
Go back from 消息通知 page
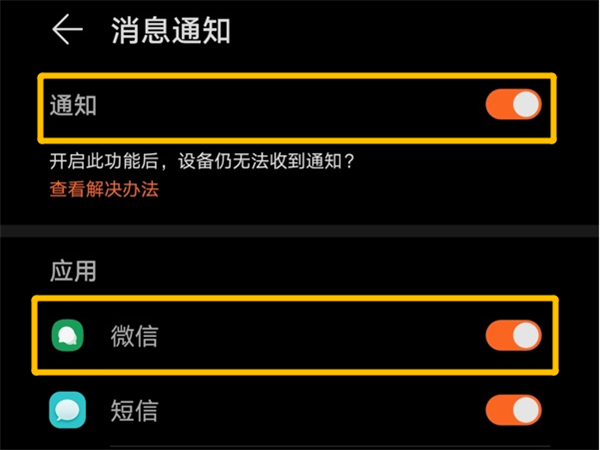pos(67,29)
